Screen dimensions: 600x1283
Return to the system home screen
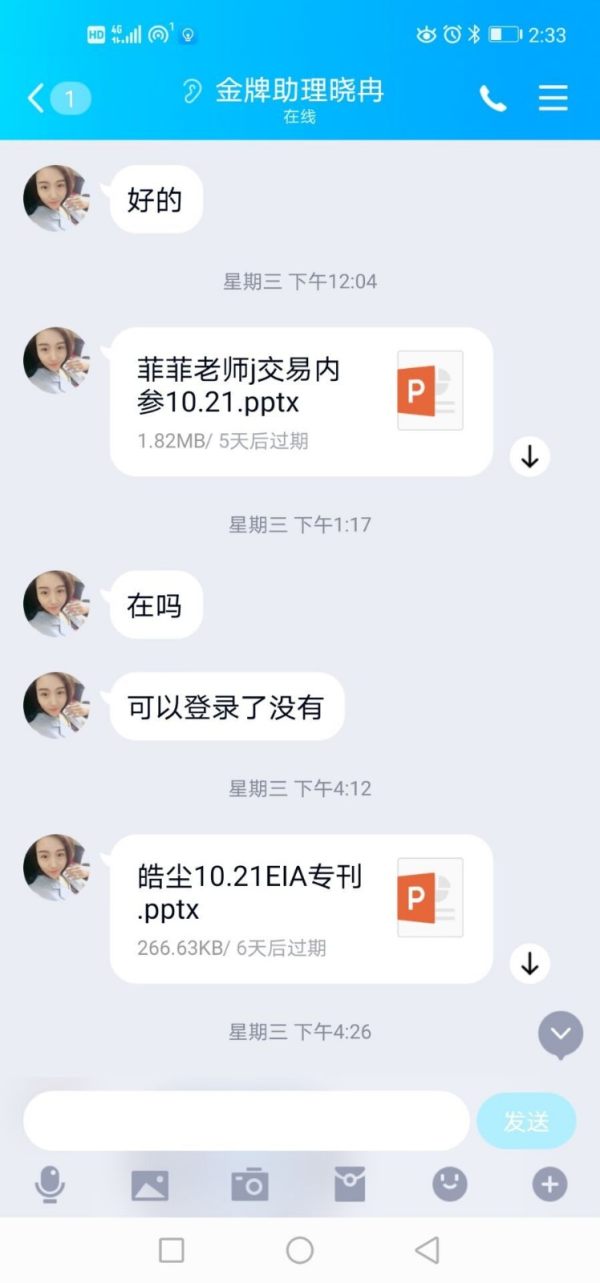click(x=300, y=1250)
